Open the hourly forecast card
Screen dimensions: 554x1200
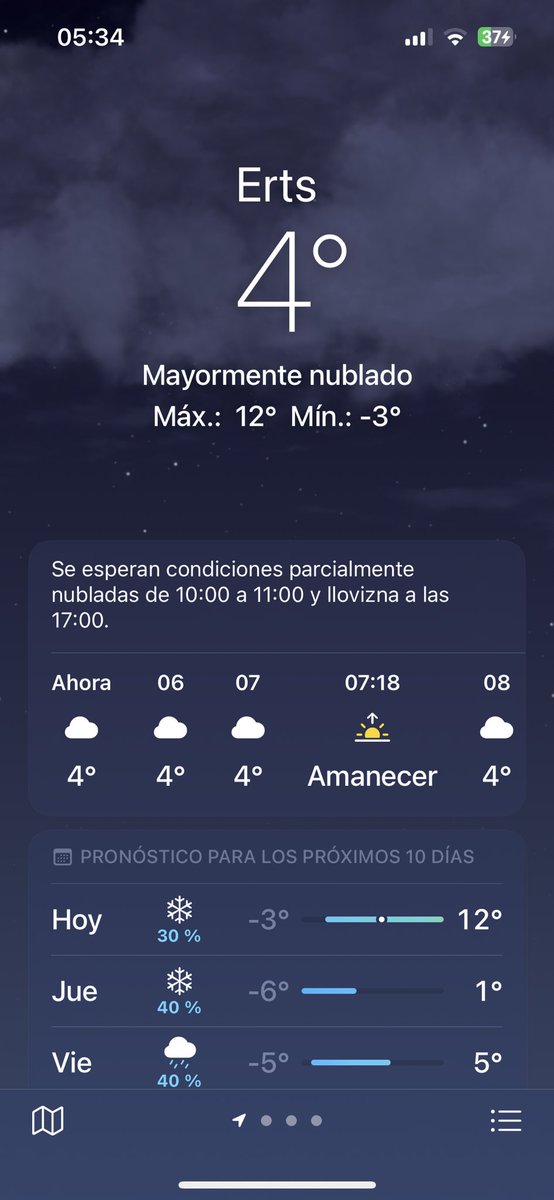277,679
